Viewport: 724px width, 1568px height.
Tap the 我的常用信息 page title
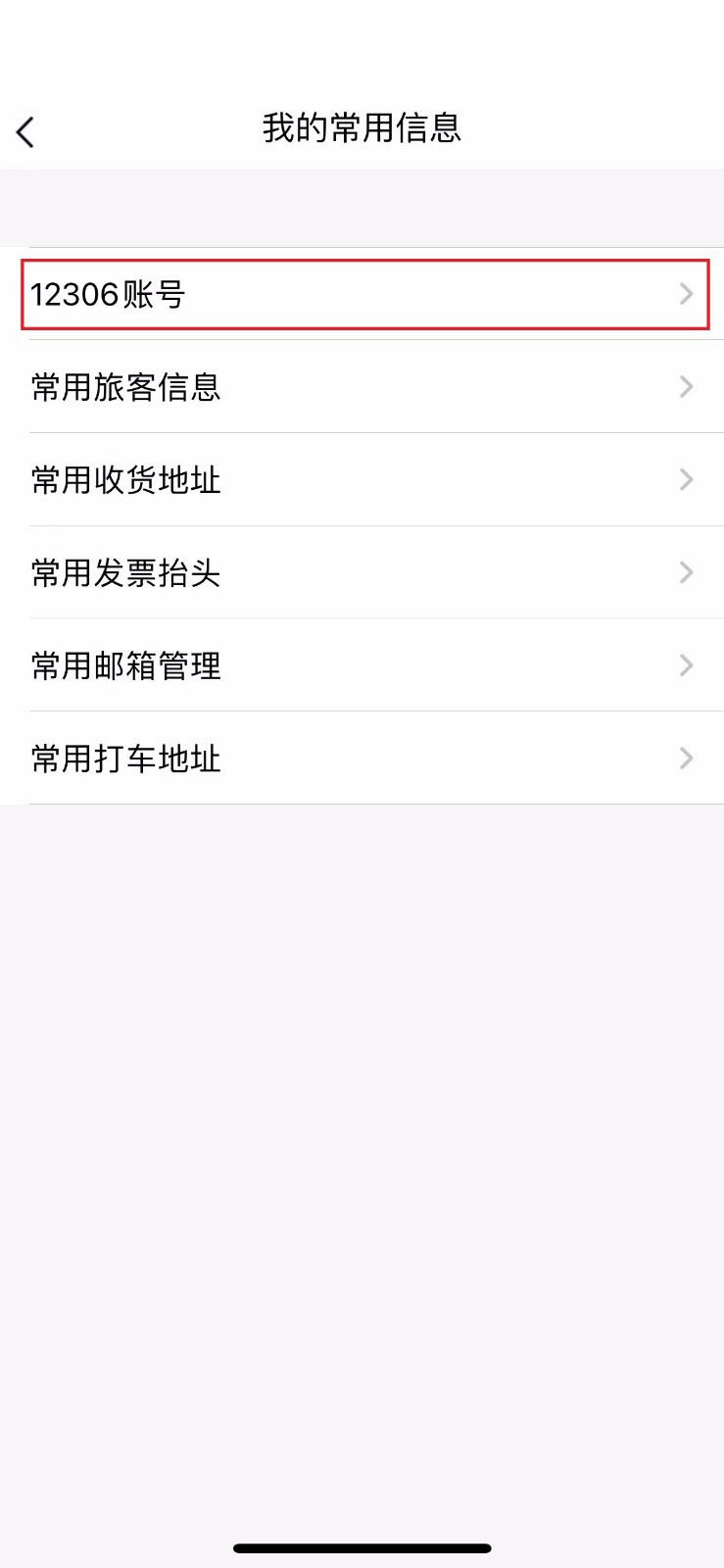pos(362,128)
